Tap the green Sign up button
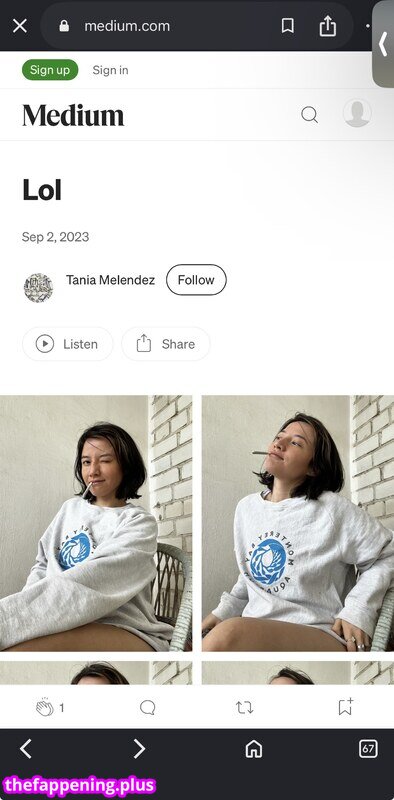 tap(50, 70)
